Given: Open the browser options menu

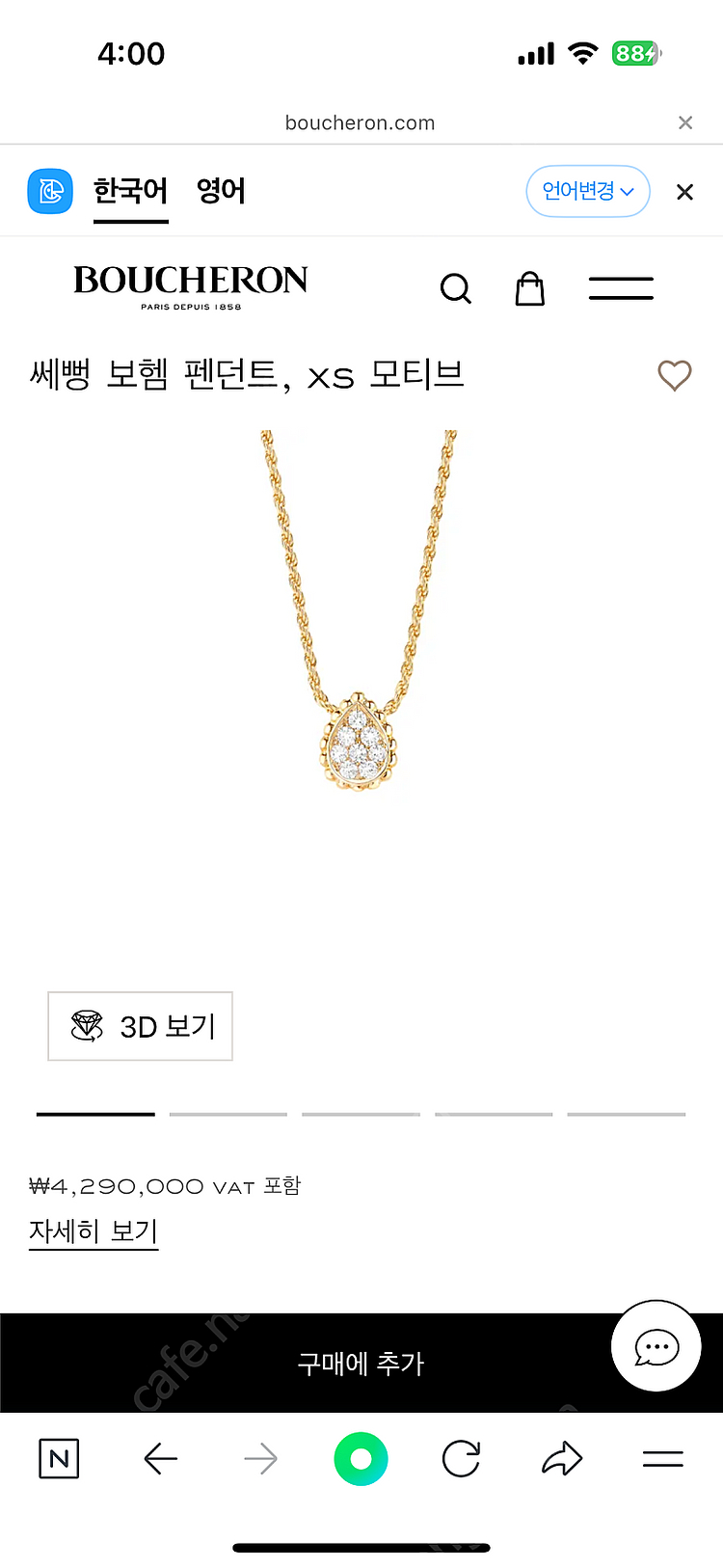Looking at the screenshot, I should (x=663, y=1459).
